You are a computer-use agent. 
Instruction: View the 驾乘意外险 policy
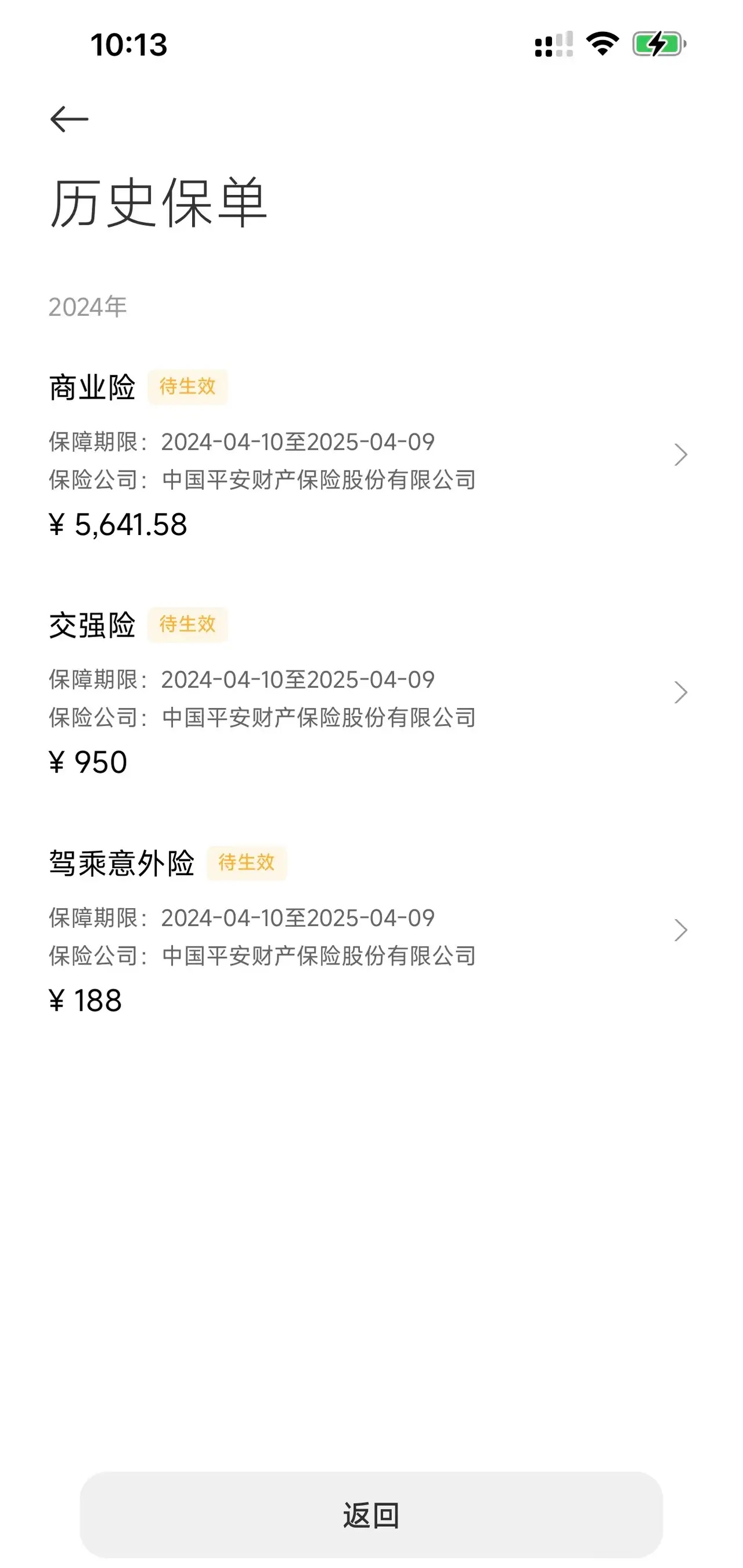click(x=370, y=931)
